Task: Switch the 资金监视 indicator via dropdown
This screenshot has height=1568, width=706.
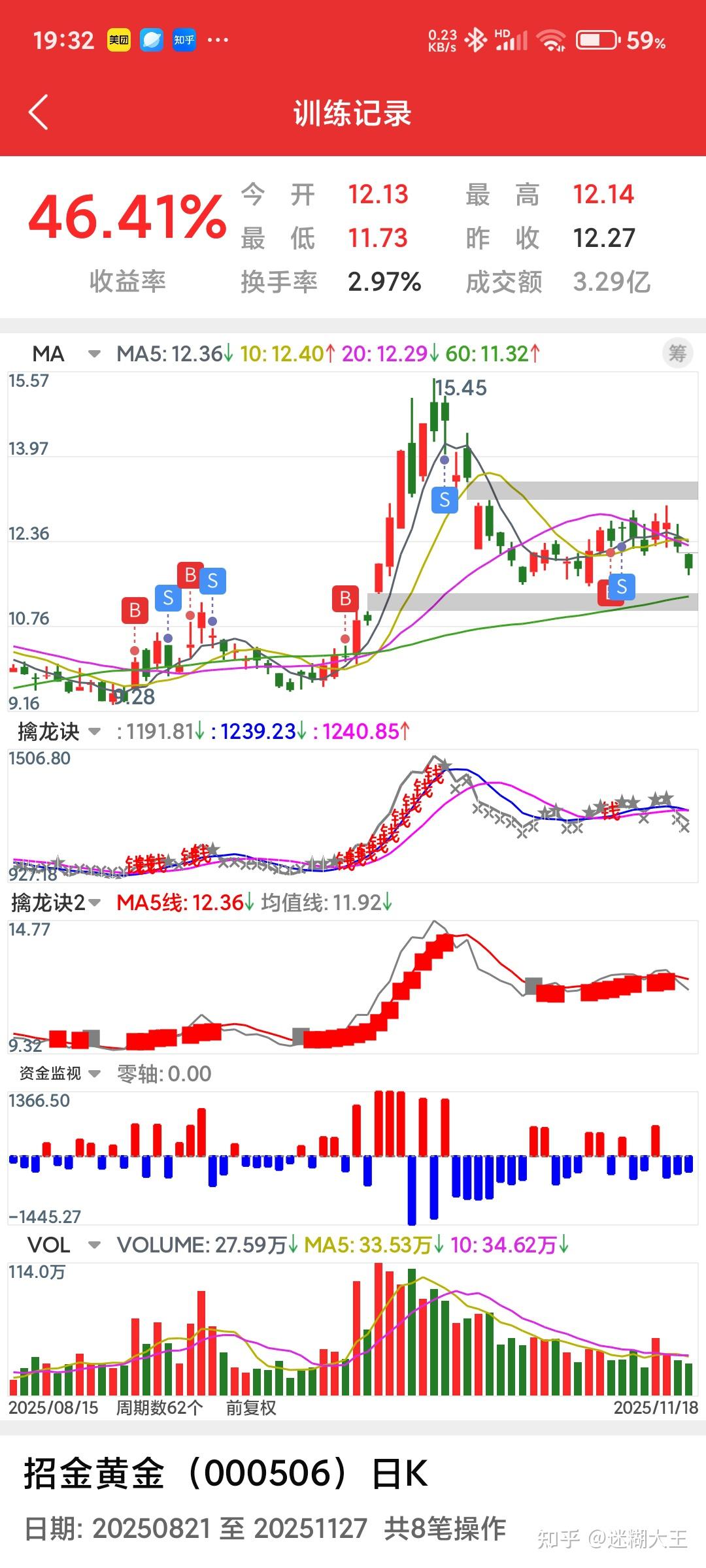Action: (94, 1073)
